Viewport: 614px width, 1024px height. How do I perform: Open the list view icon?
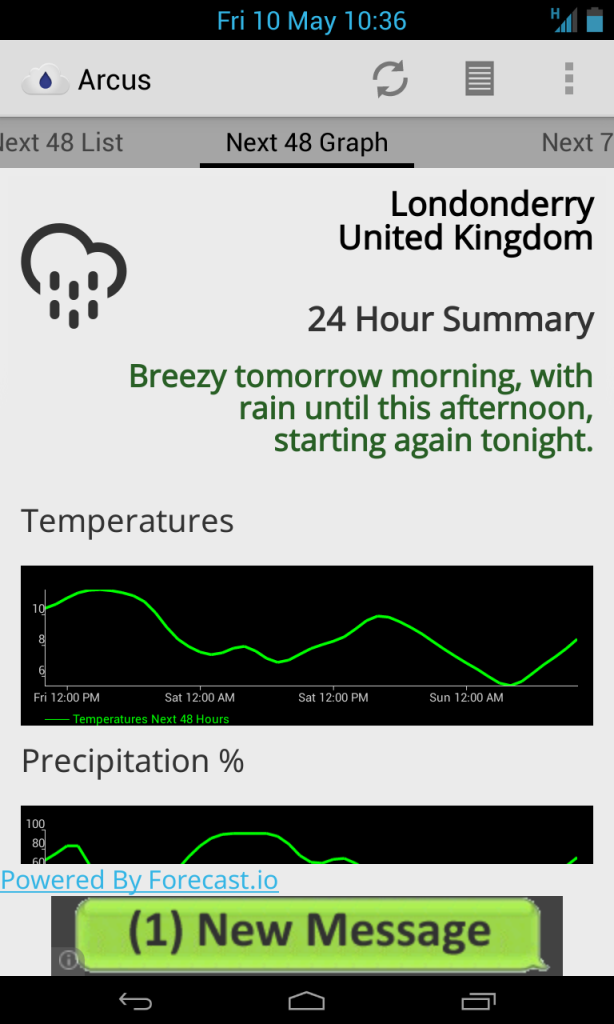[479, 79]
